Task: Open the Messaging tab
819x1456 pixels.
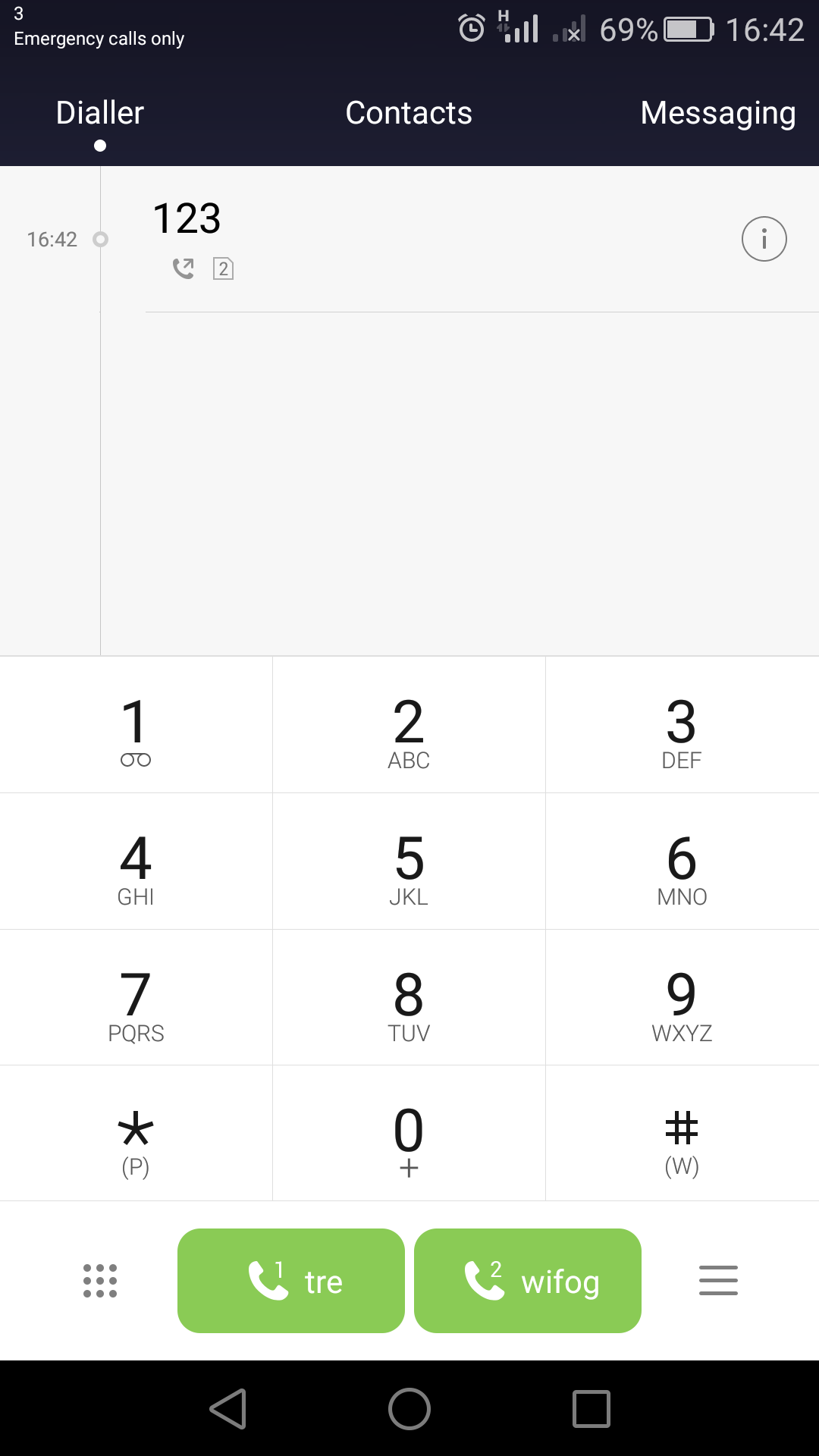Action: [x=717, y=113]
